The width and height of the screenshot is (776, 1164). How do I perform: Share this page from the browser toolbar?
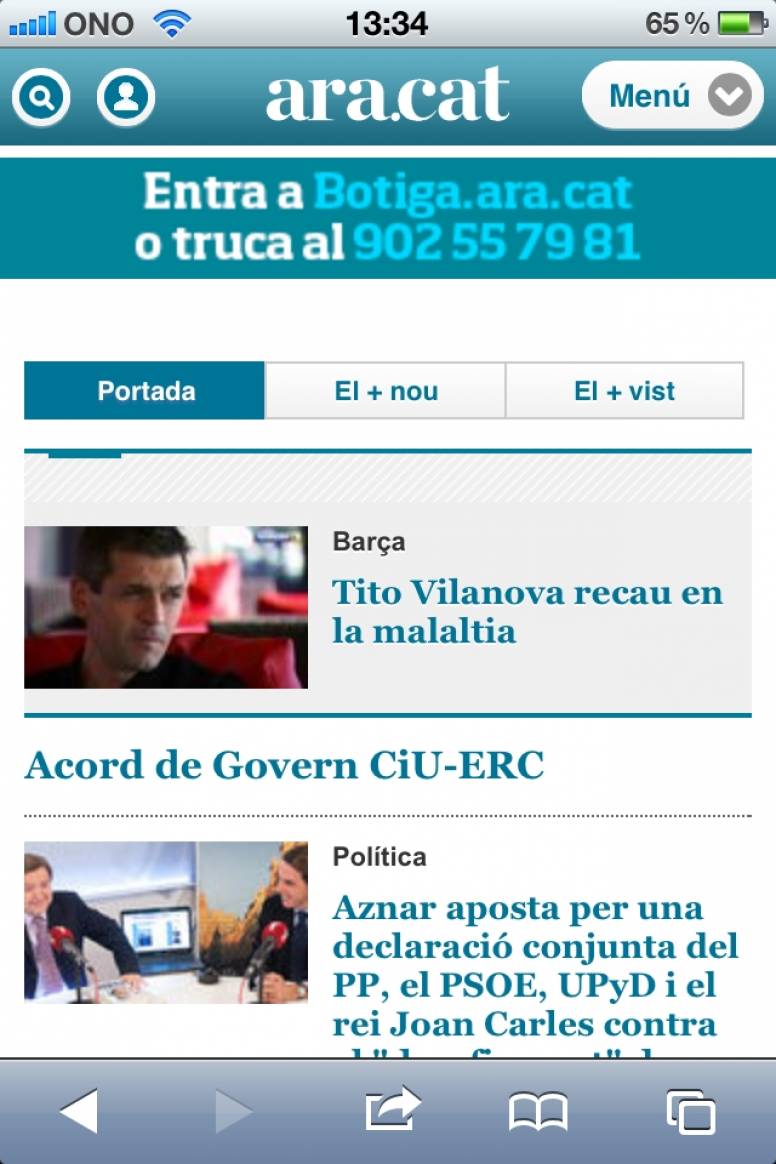(x=392, y=1110)
